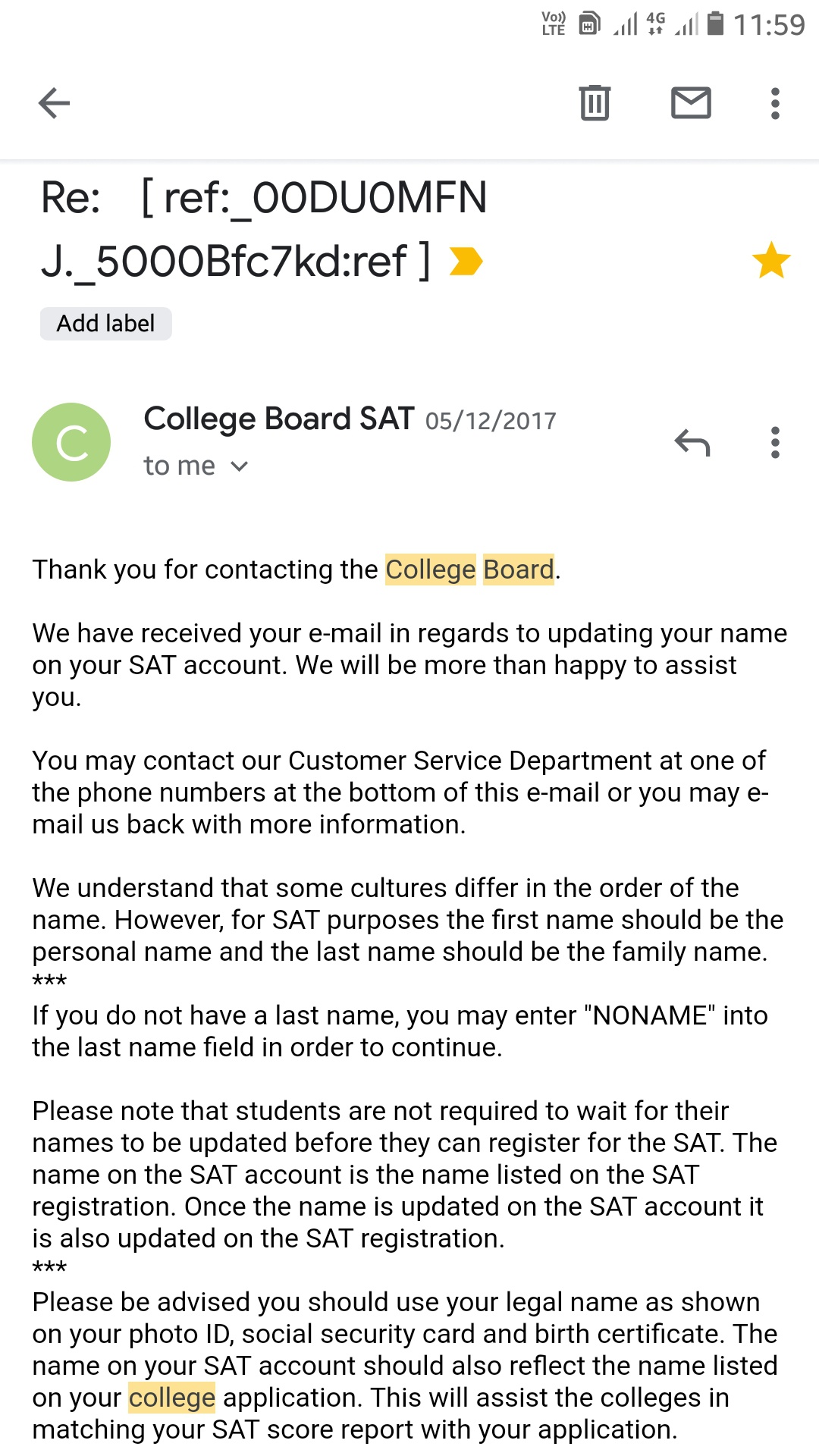Unstar this email conversation

click(771, 260)
